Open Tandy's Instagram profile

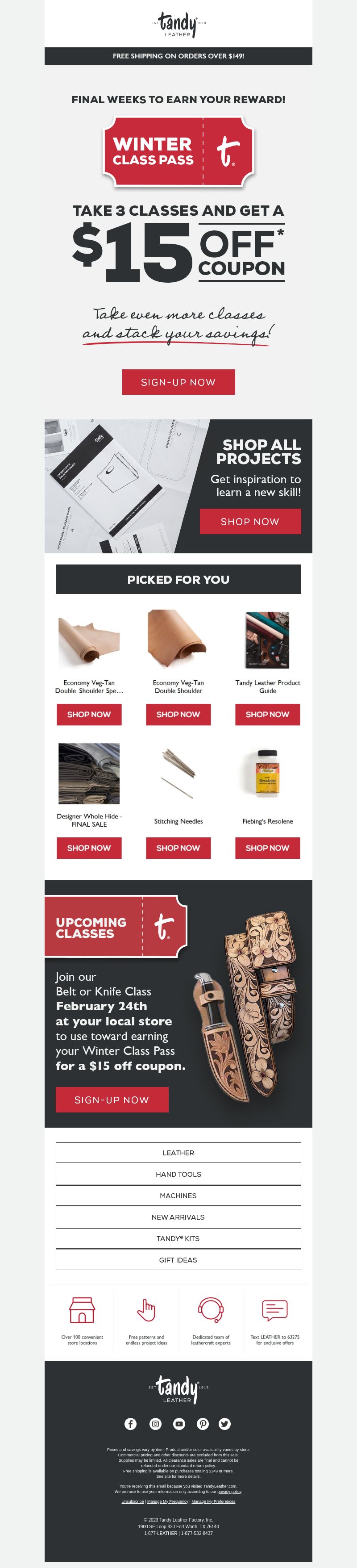click(x=156, y=1423)
